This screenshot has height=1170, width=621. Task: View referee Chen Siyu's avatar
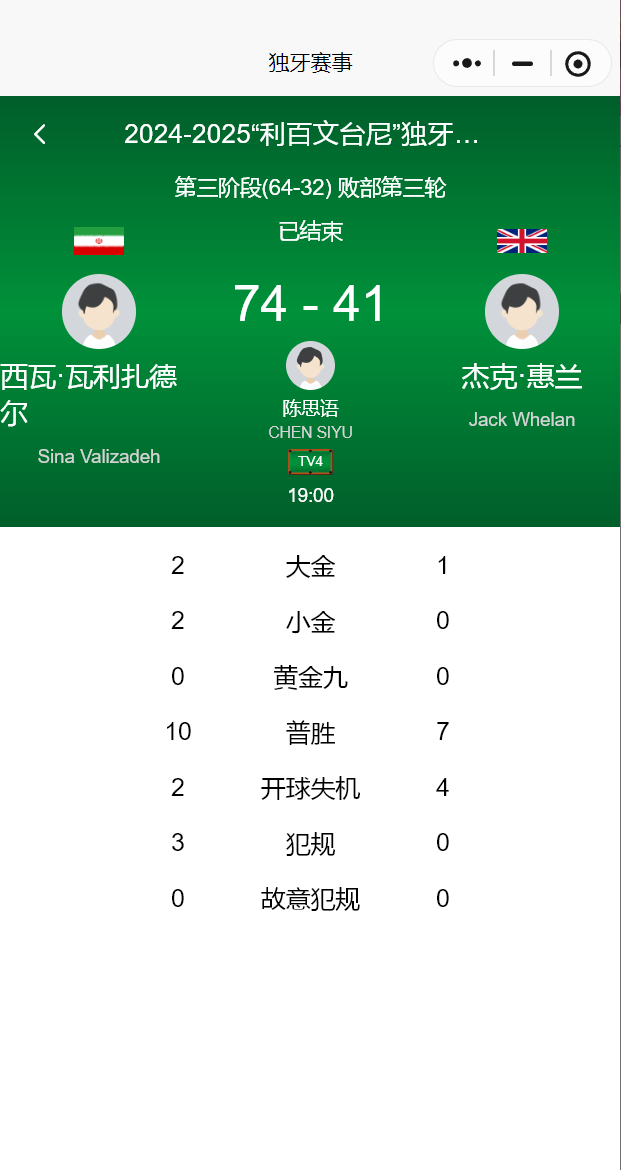[x=310, y=366]
